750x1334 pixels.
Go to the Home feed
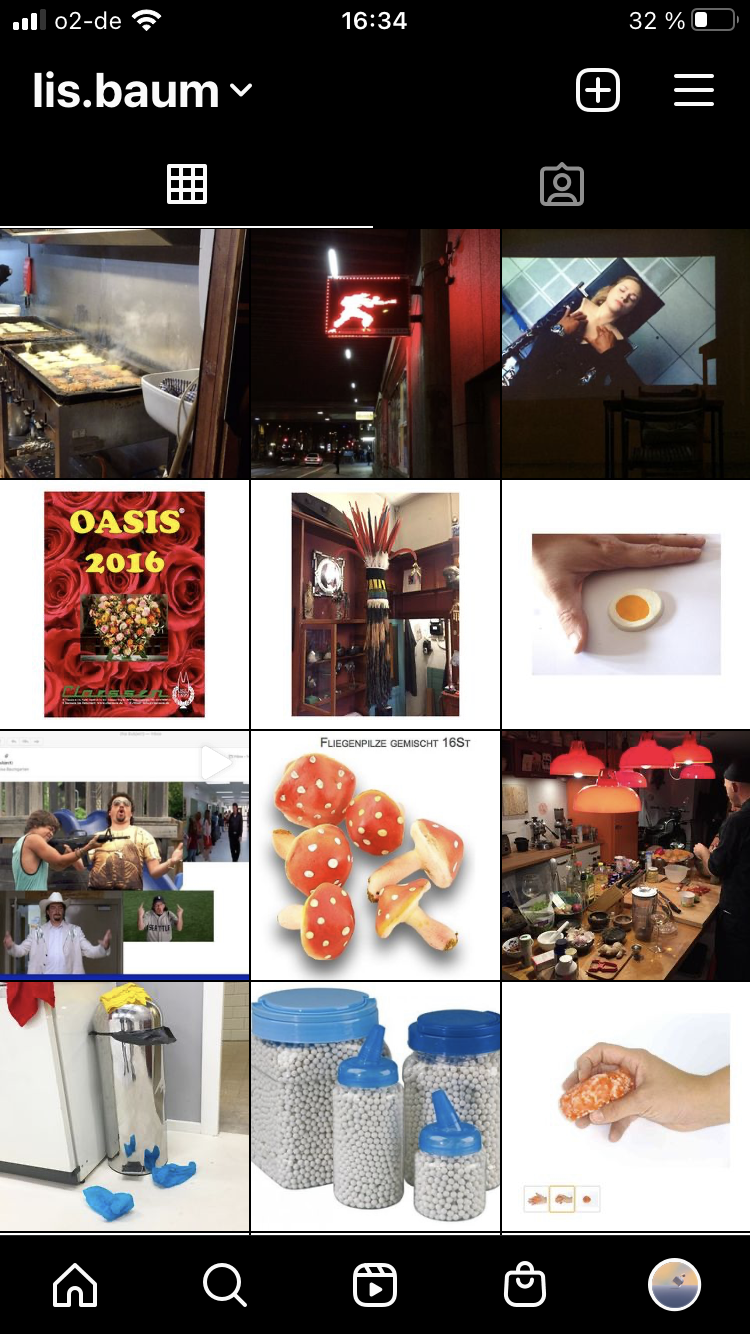coord(75,1285)
